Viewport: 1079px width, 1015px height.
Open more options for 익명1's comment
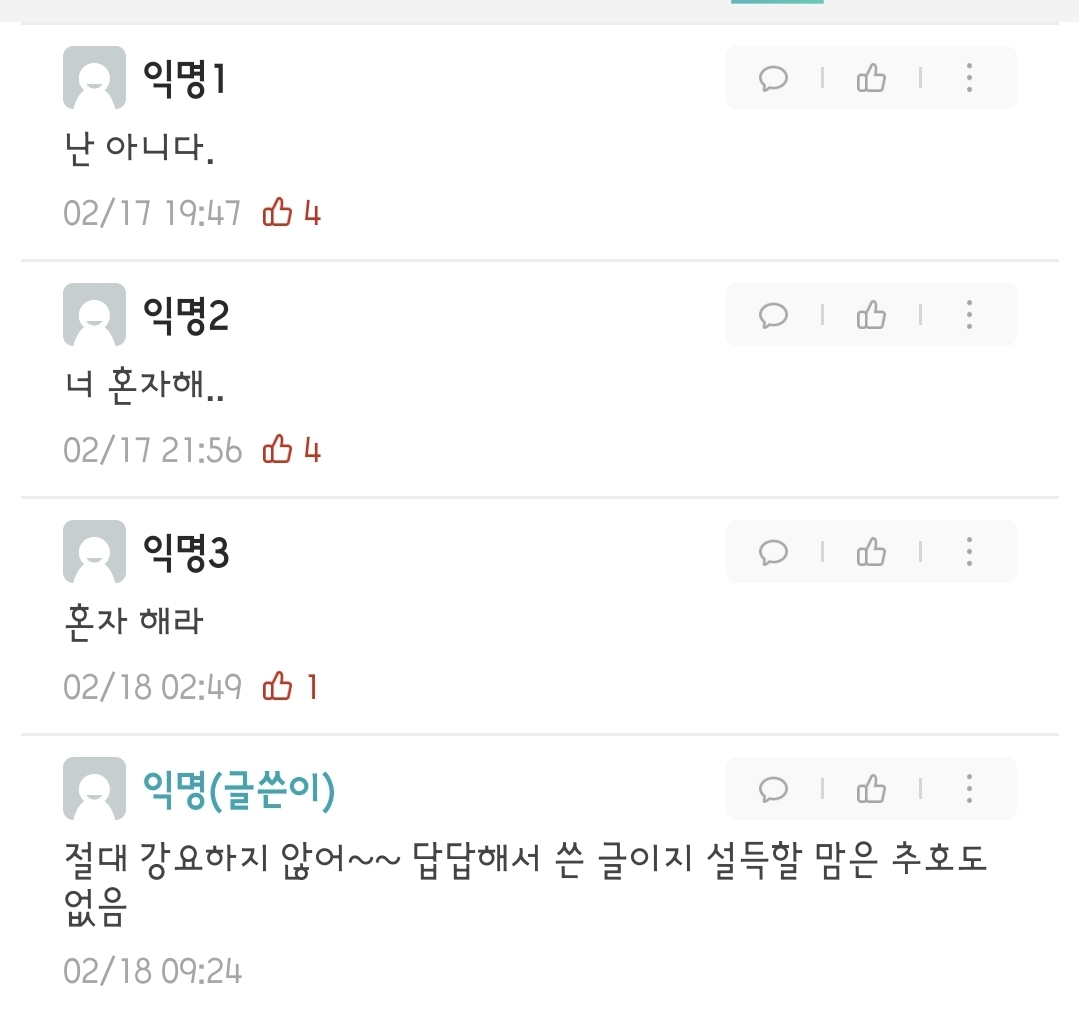pos(969,78)
